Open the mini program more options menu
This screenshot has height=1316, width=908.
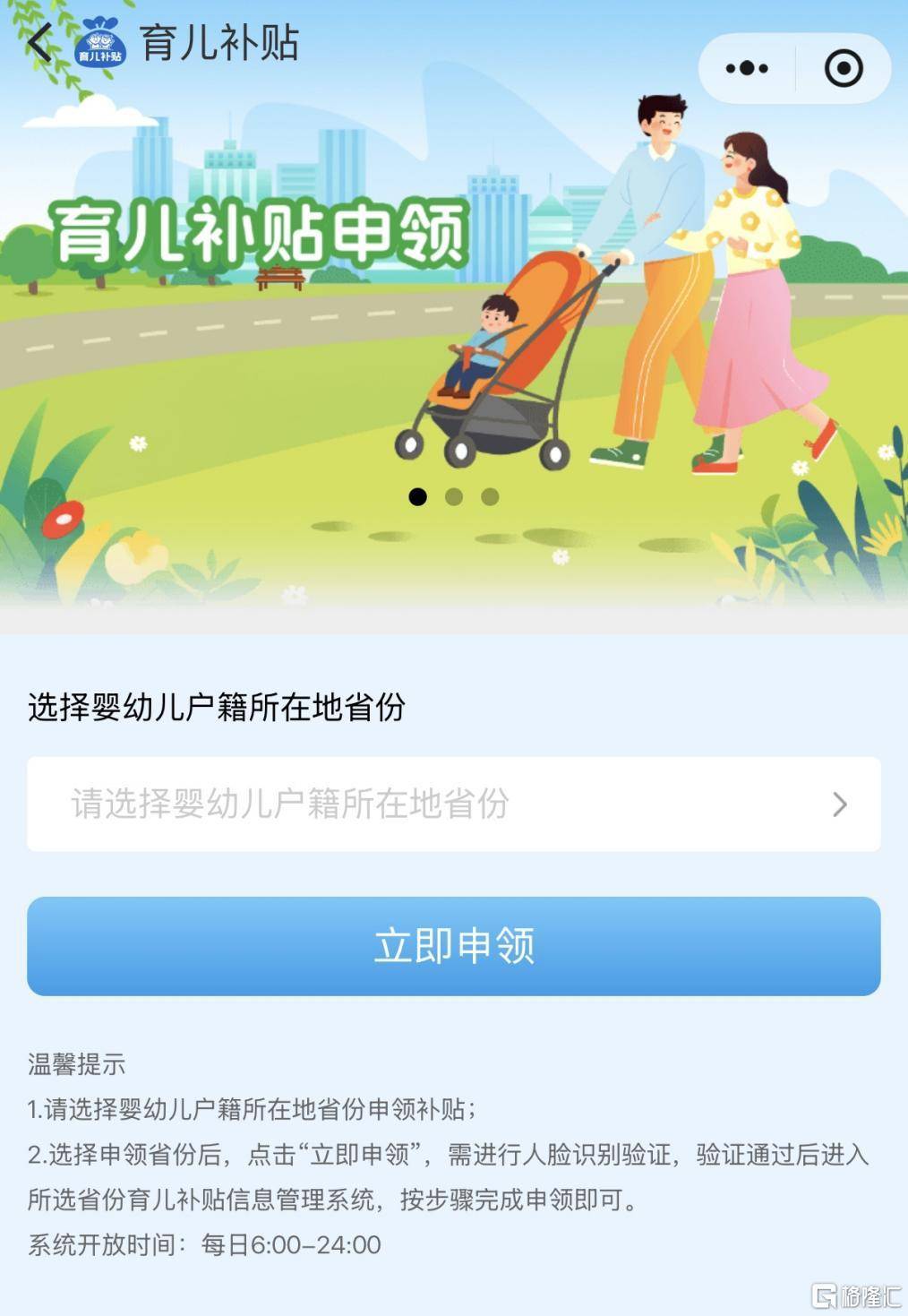tap(747, 68)
